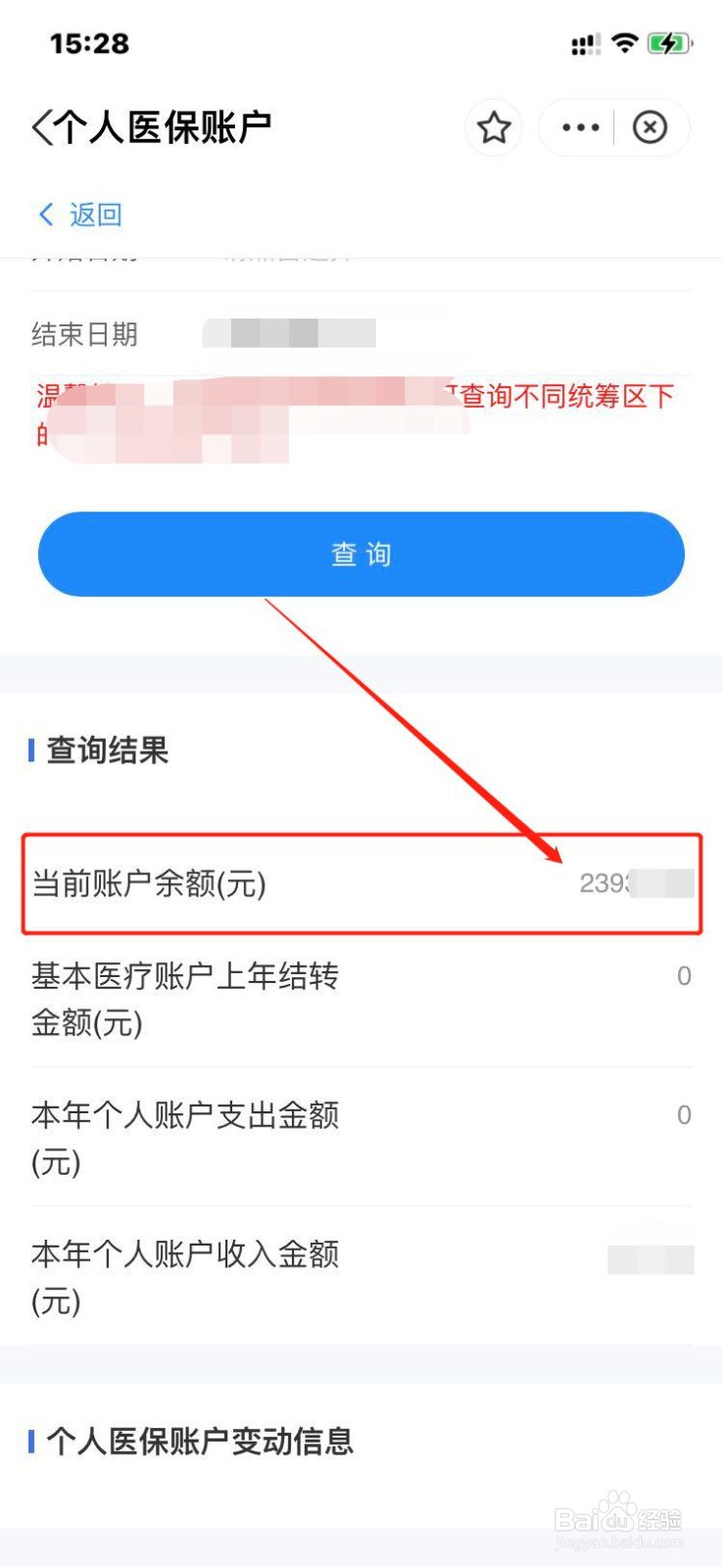723x1568 pixels.
Task: Open the more options (...) menu icon
Action: pyautogui.click(x=578, y=127)
